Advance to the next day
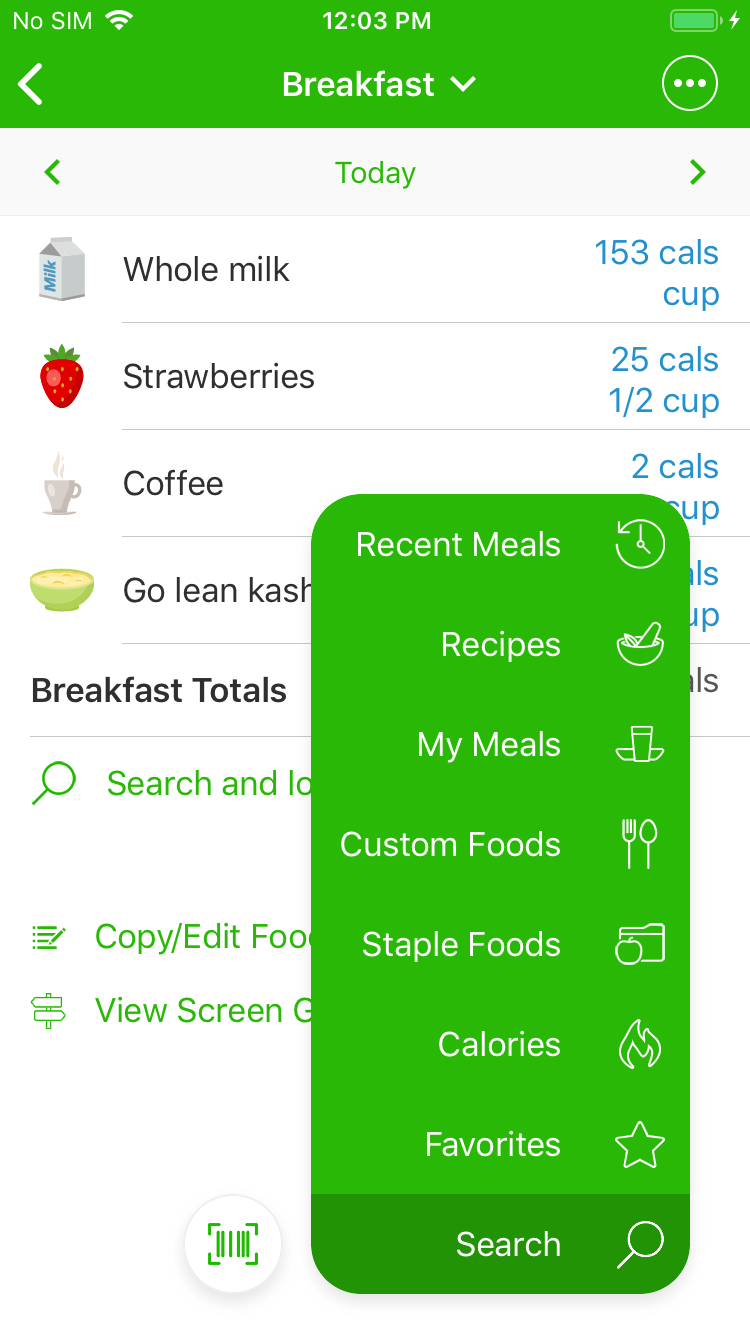 click(697, 173)
